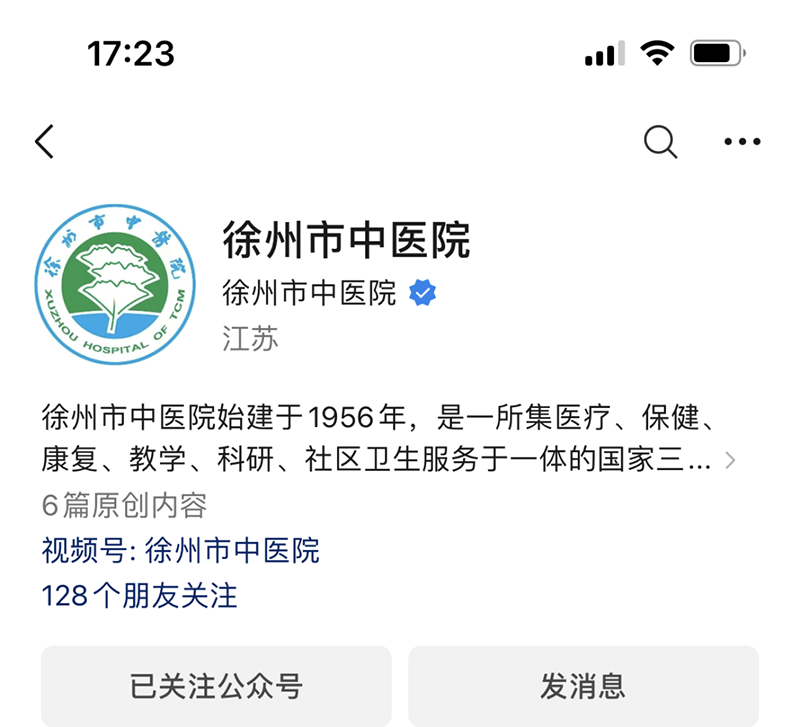This screenshot has width=800, height=727.
Task: View the 128 friends following this account
Action: click(139, 596)
